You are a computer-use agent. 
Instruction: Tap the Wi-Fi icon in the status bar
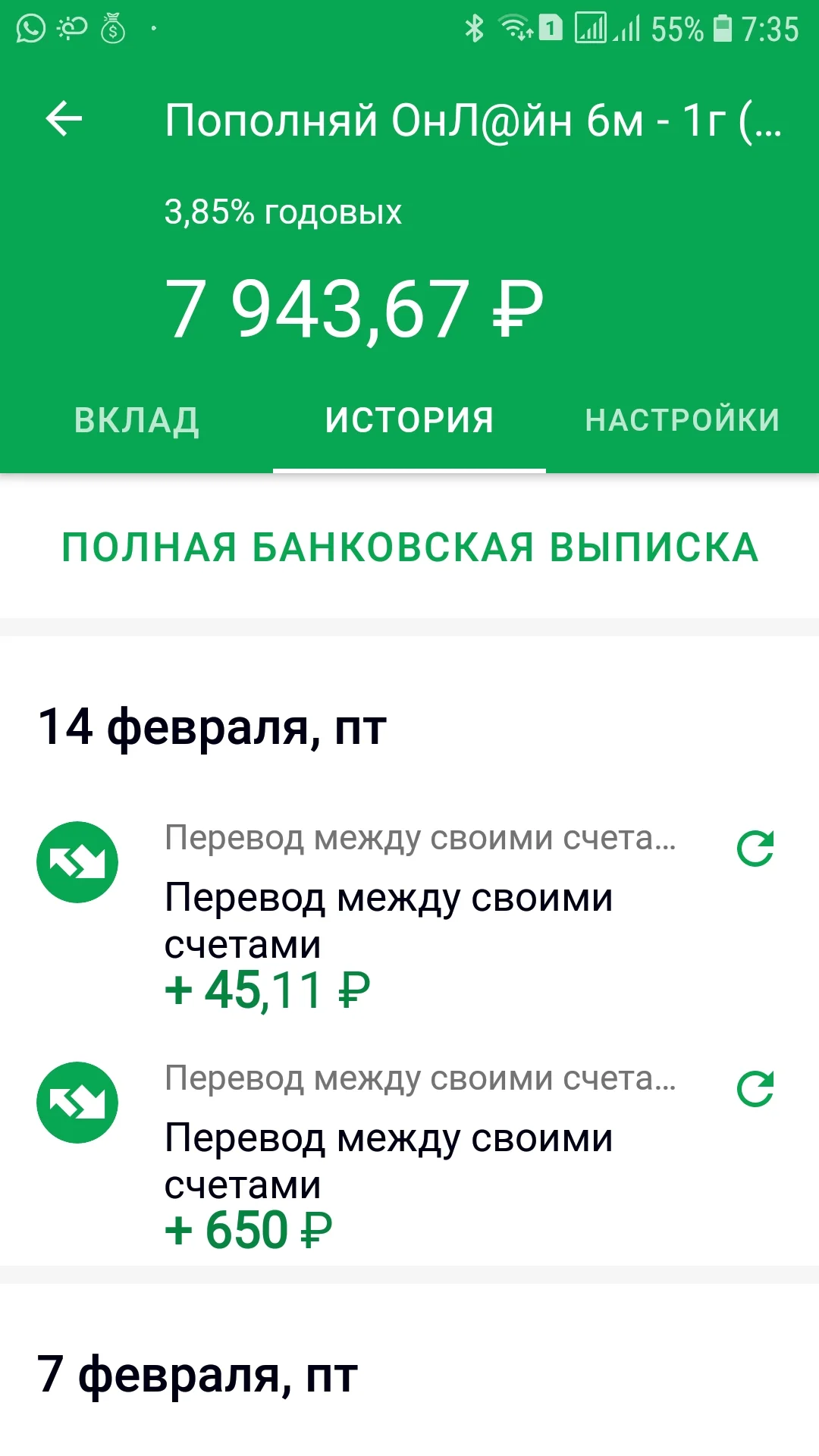click(513, 25)
